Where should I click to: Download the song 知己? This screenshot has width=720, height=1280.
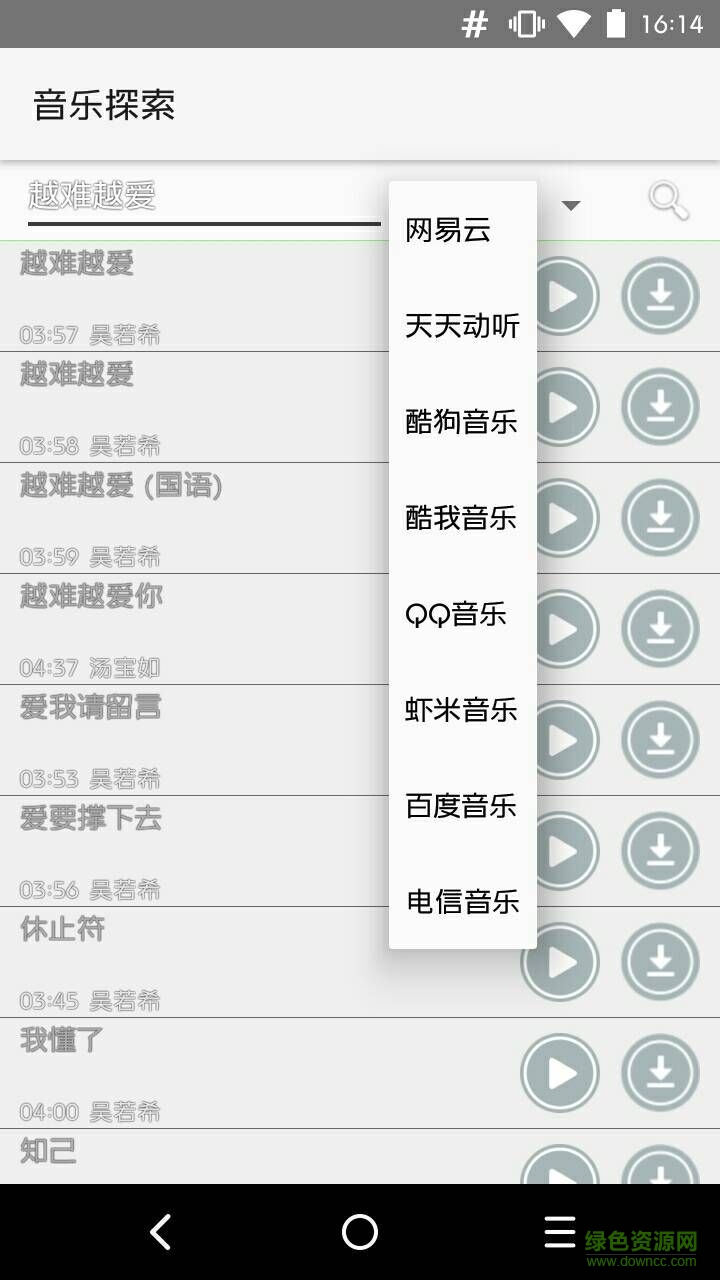(660, 1168)
